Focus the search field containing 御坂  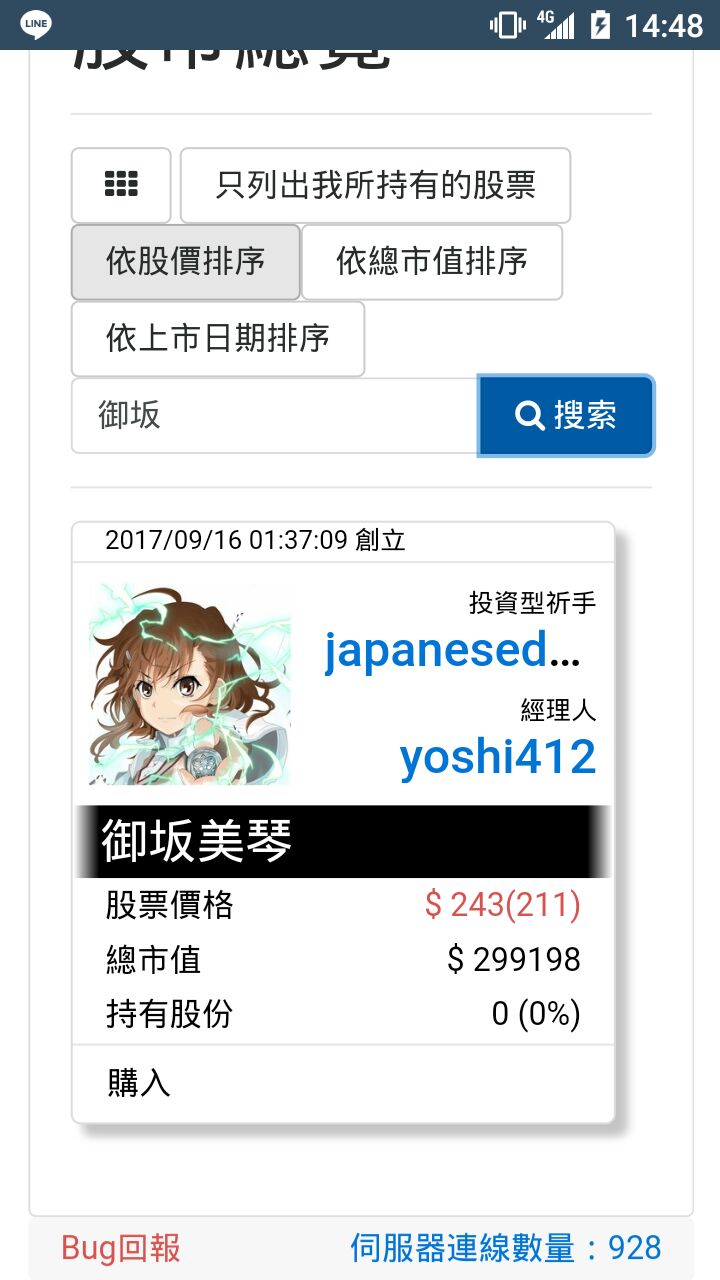coord(274,415)
